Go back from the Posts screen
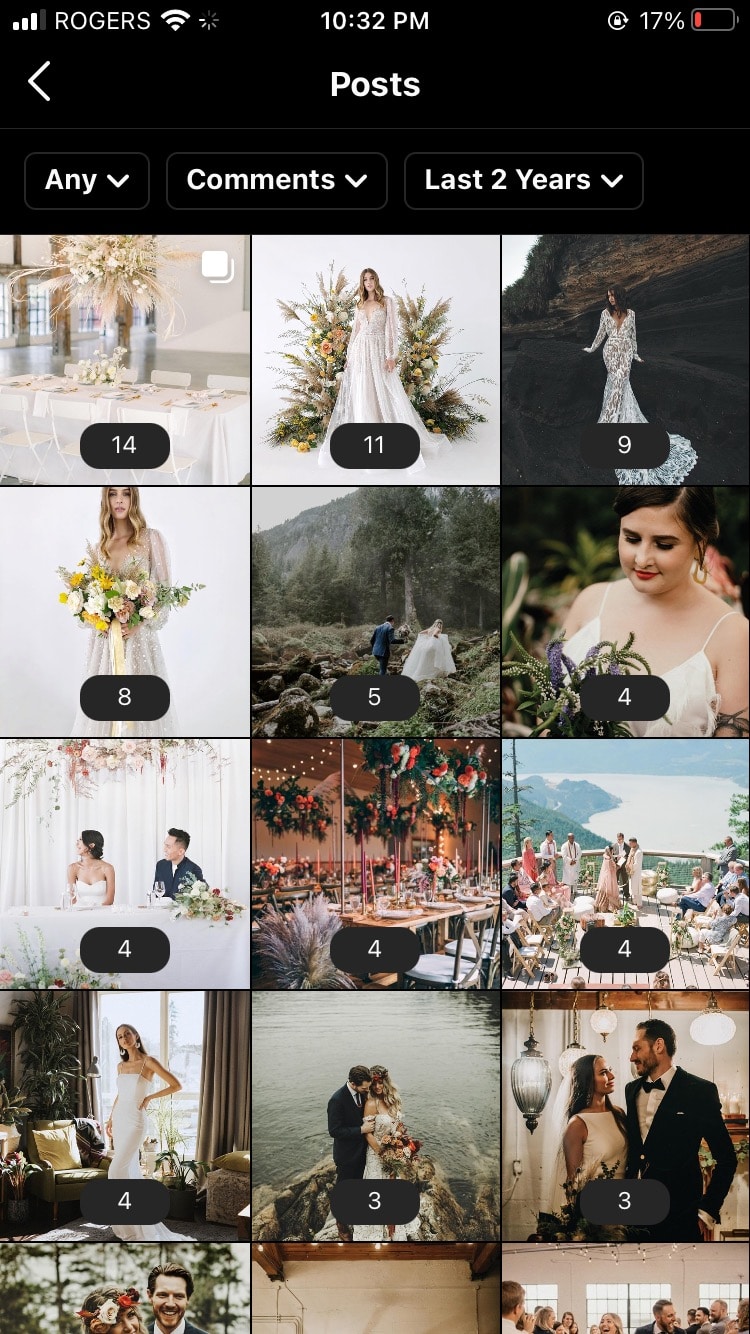The height and width of the screenshot is (1334, 750). [x=39, y=83]
